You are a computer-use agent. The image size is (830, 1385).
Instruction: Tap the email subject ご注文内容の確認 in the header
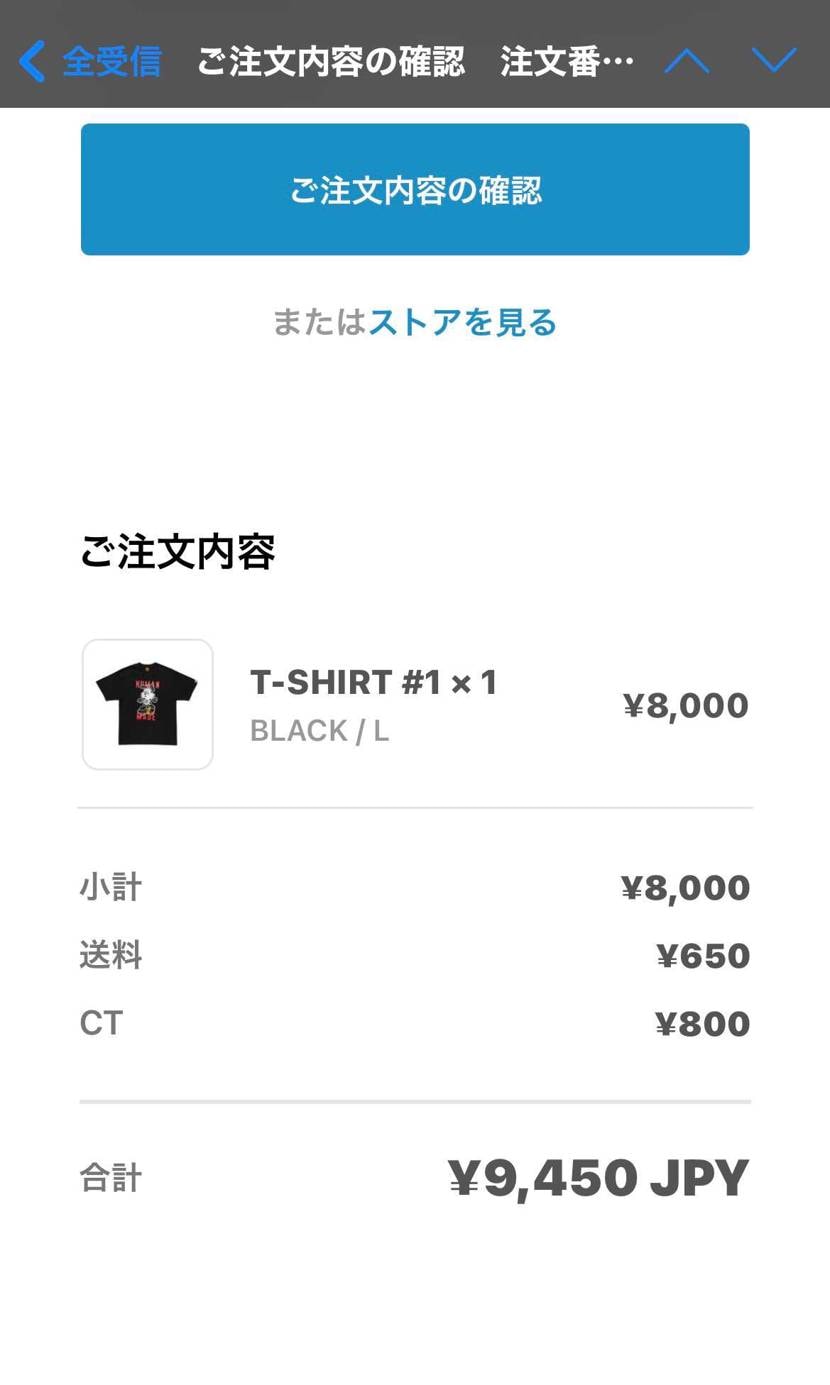[x=331, y=60]
